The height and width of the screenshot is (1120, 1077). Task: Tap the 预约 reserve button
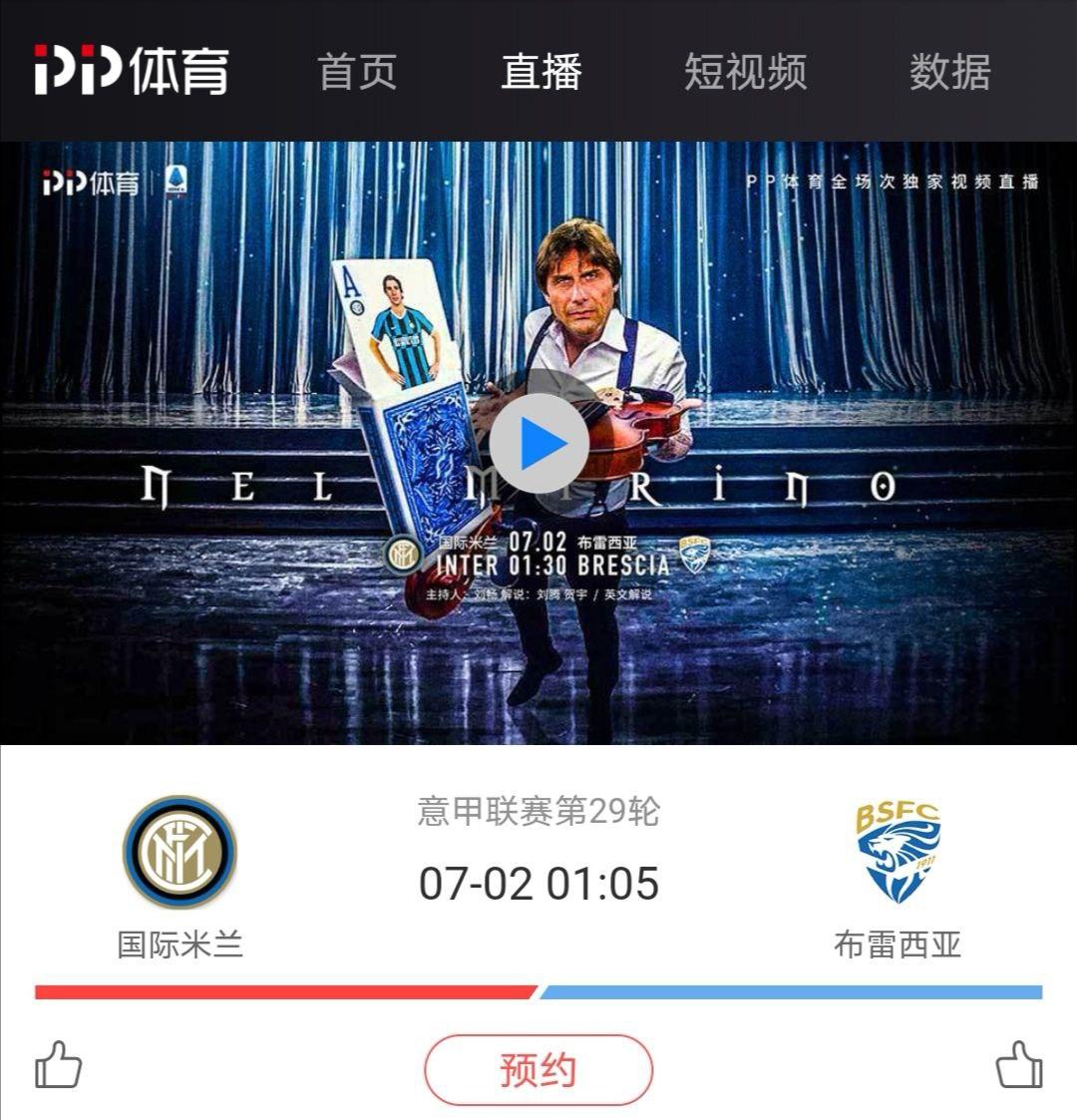tap(538, 1070)
